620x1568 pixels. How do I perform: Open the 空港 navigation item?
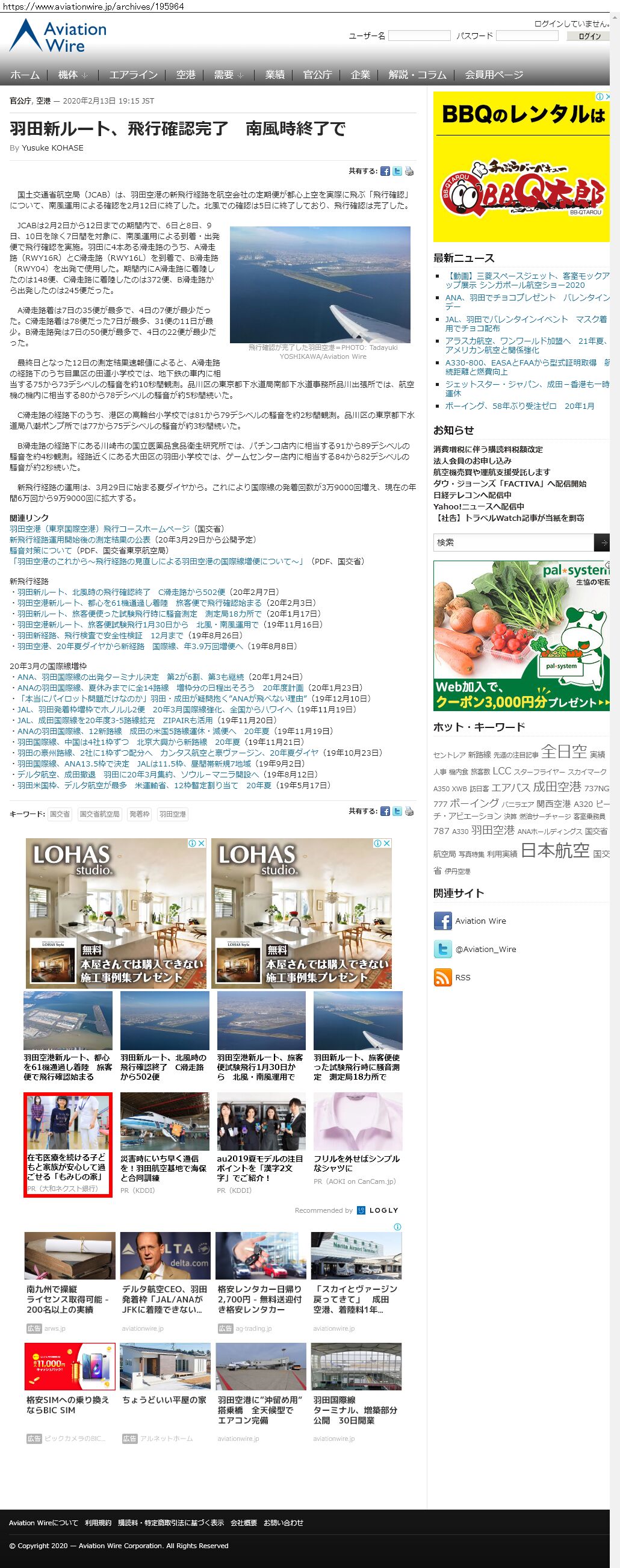coord(185,75)
